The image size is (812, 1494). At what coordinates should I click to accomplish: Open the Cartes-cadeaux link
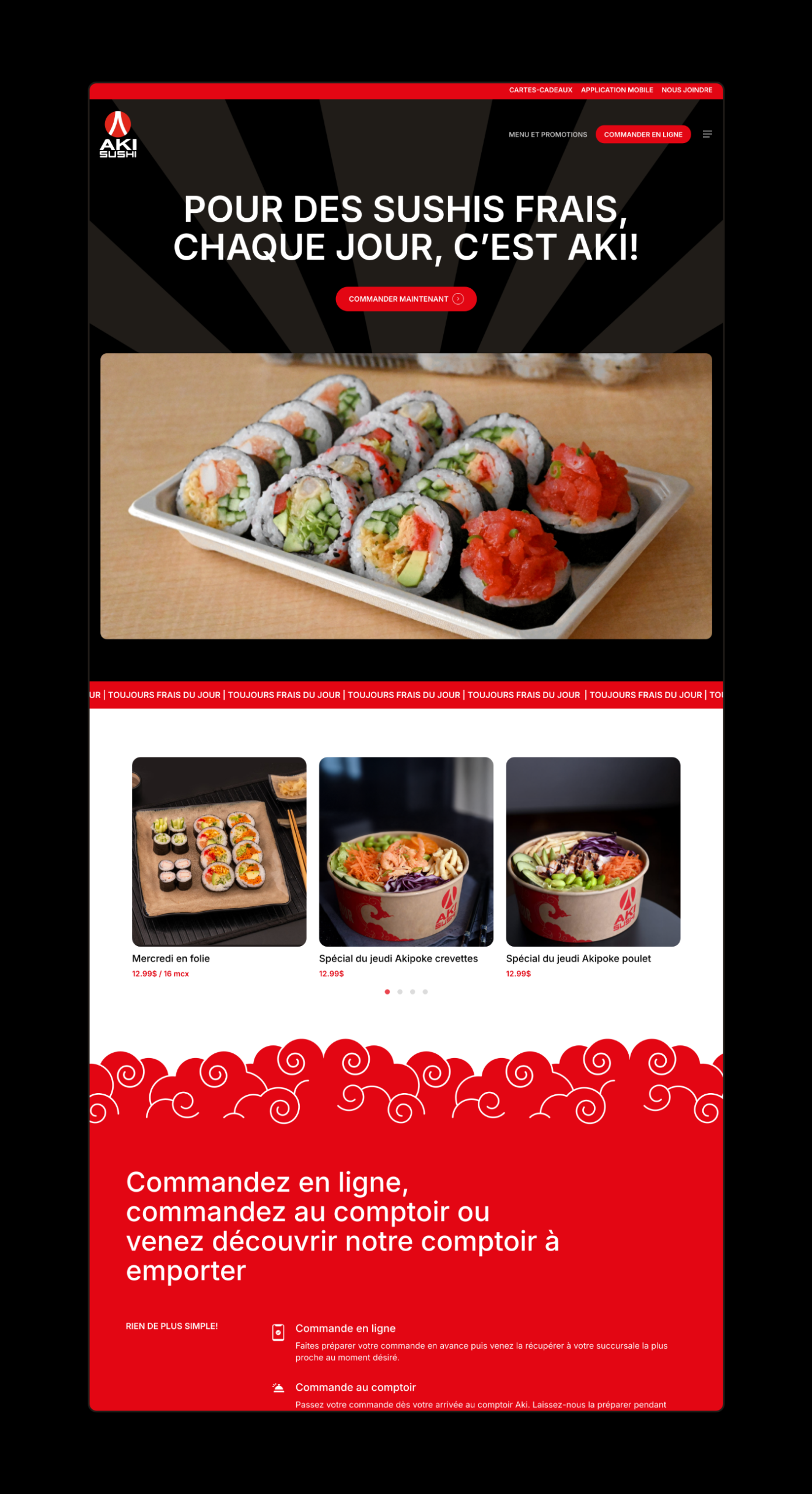coord(540,90)
